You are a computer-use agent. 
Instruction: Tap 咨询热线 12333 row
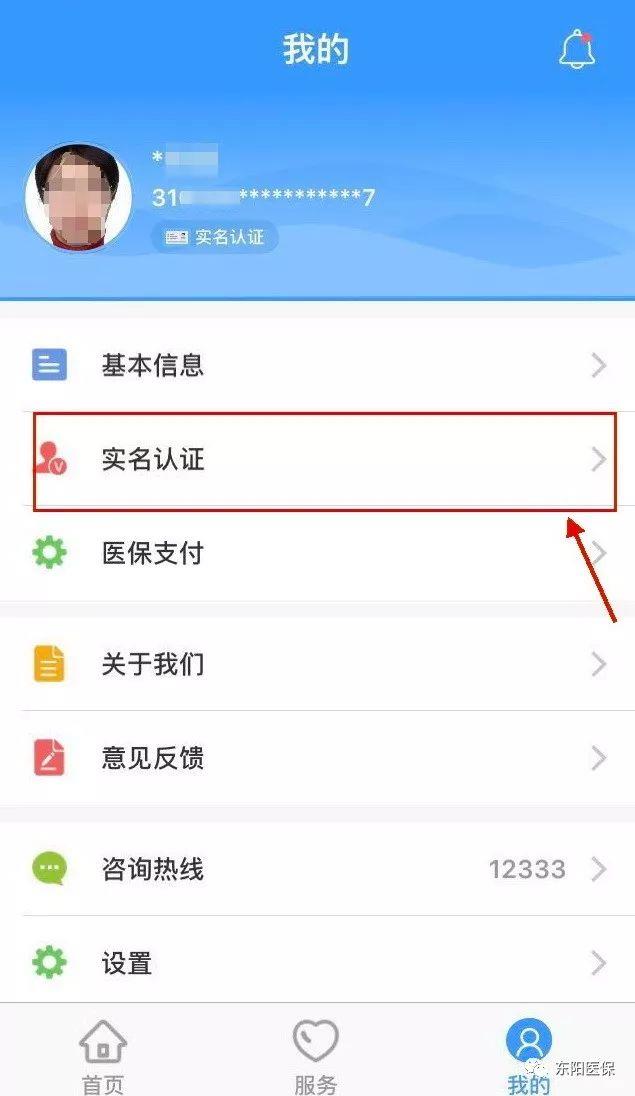click(317, 869)
